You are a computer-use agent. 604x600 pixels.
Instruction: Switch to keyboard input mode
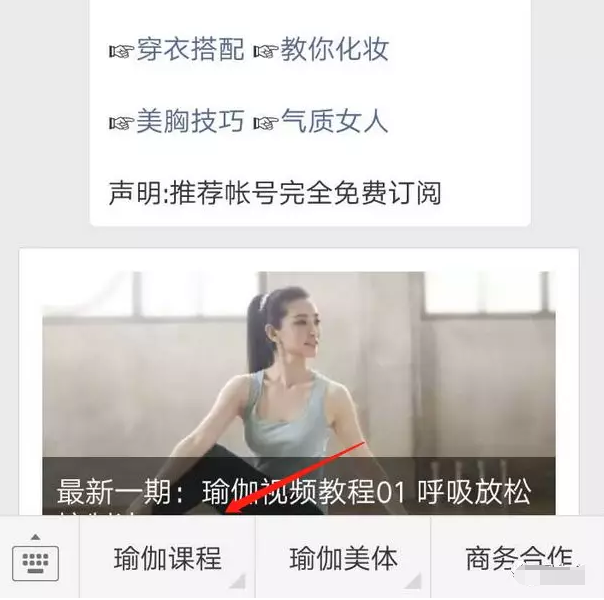(36, 559)
